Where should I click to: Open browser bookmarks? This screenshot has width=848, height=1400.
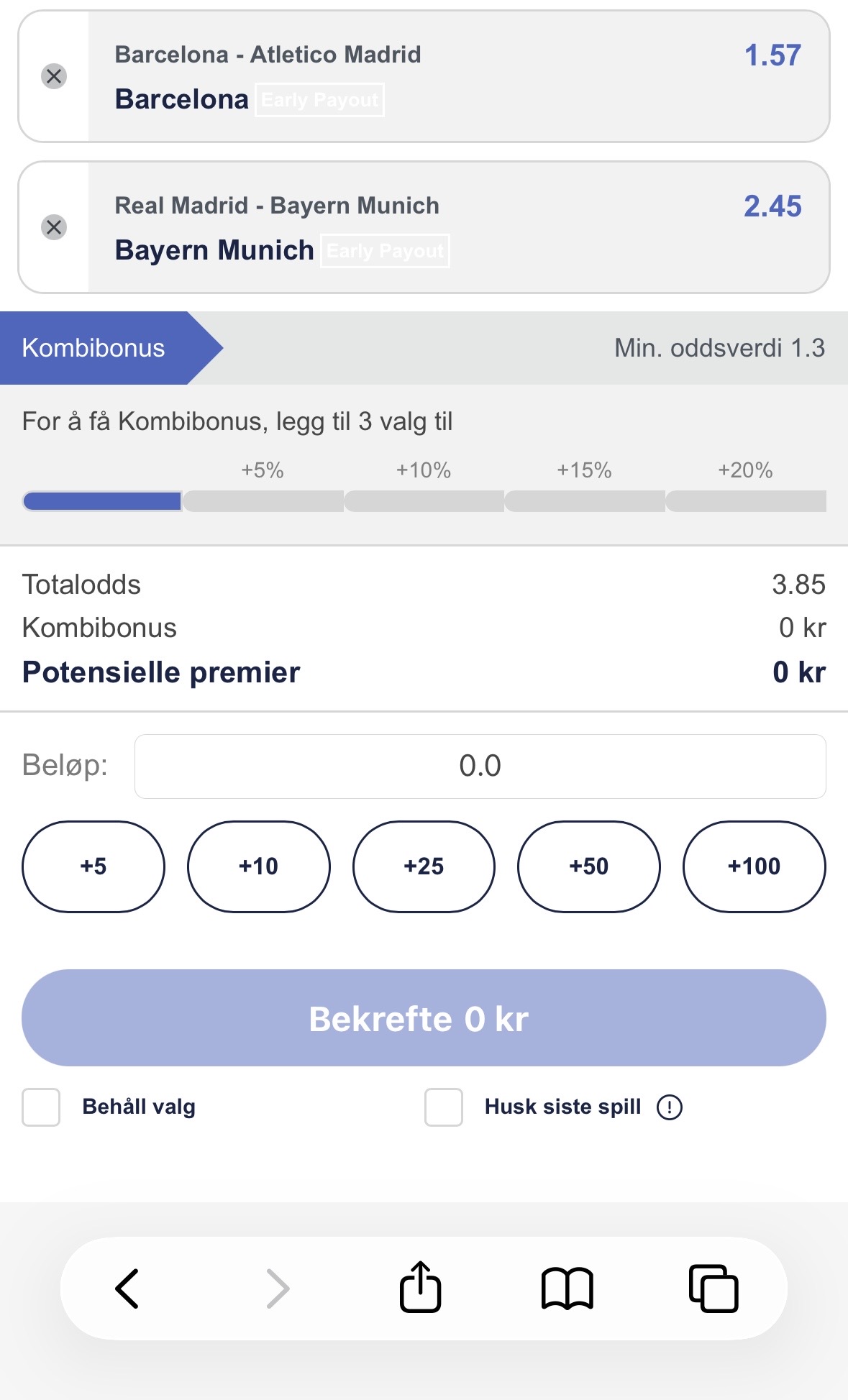click(x=567, y=1288)
